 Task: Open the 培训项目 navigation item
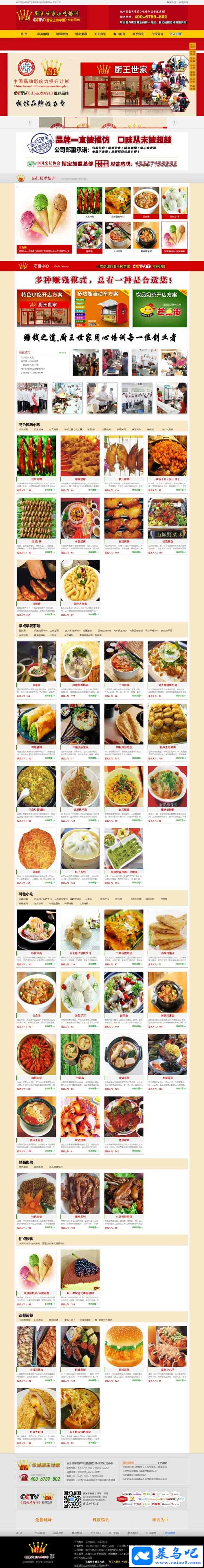click(62, 34)
